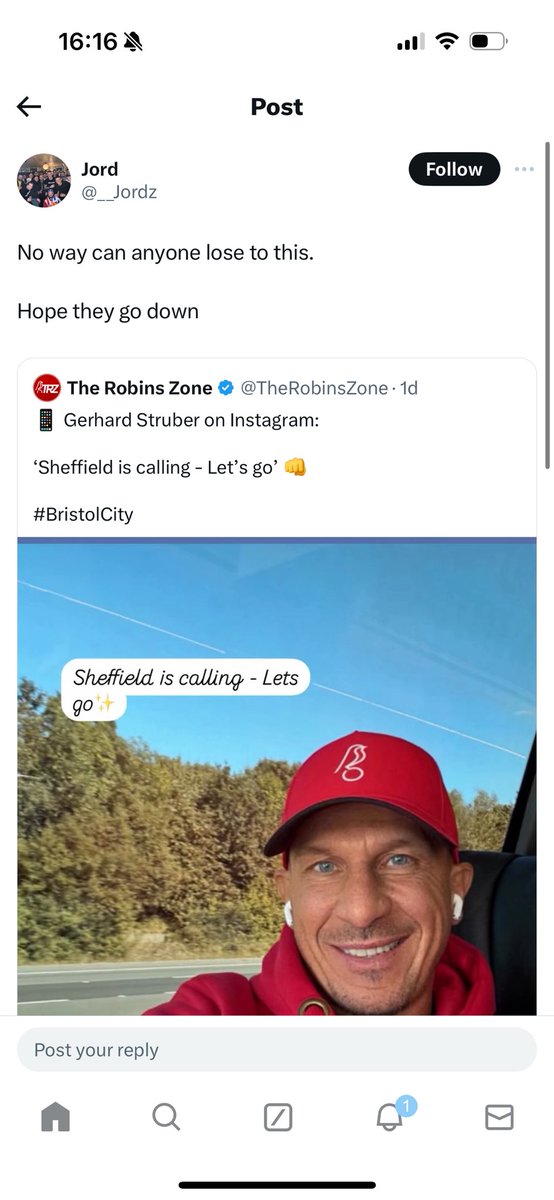
Task: View Jord's profile via the @__Jordz handle
Action: coord(119,192)
